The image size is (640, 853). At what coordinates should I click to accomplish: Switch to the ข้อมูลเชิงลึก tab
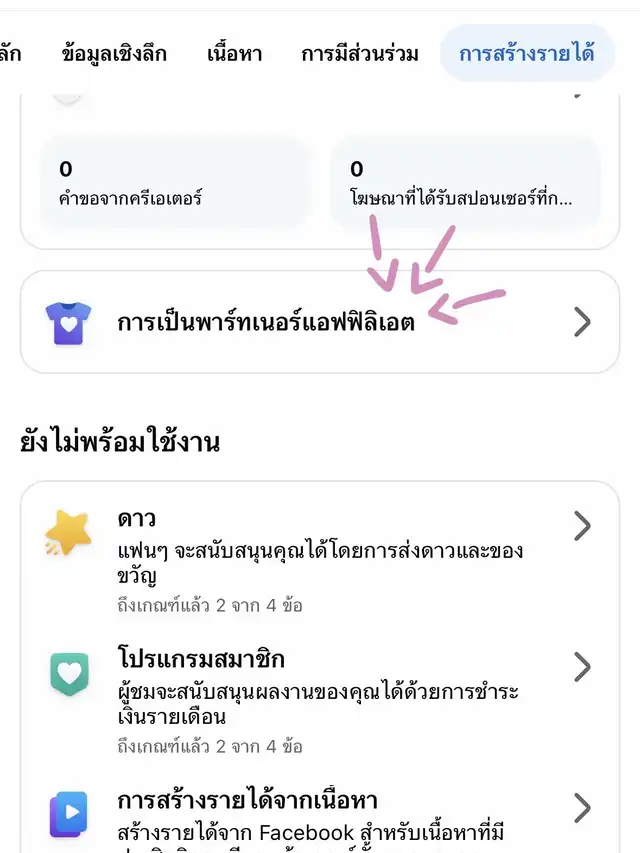pos(114,54)
